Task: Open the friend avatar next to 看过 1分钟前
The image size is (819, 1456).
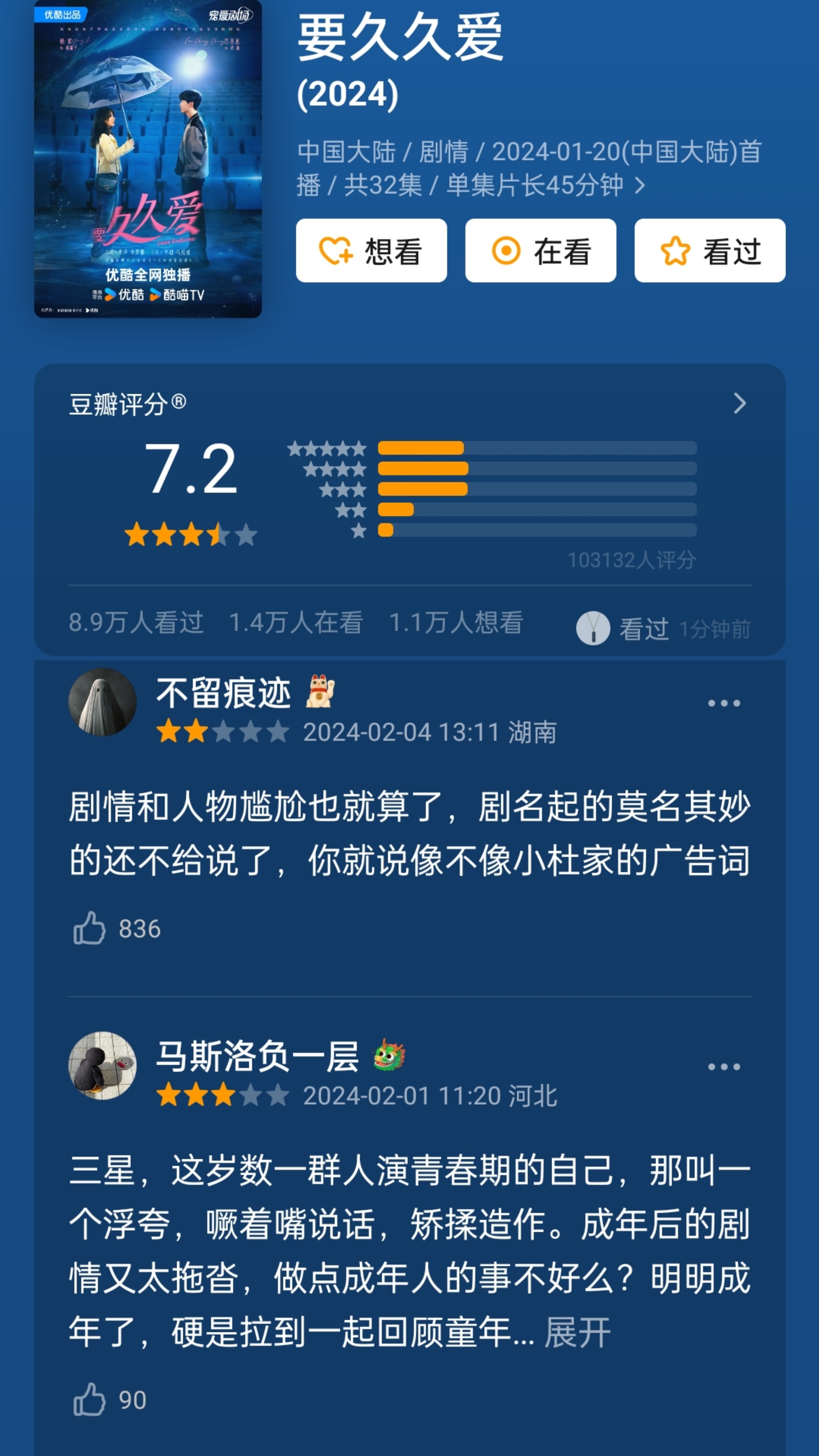Action: pos(593,628)
